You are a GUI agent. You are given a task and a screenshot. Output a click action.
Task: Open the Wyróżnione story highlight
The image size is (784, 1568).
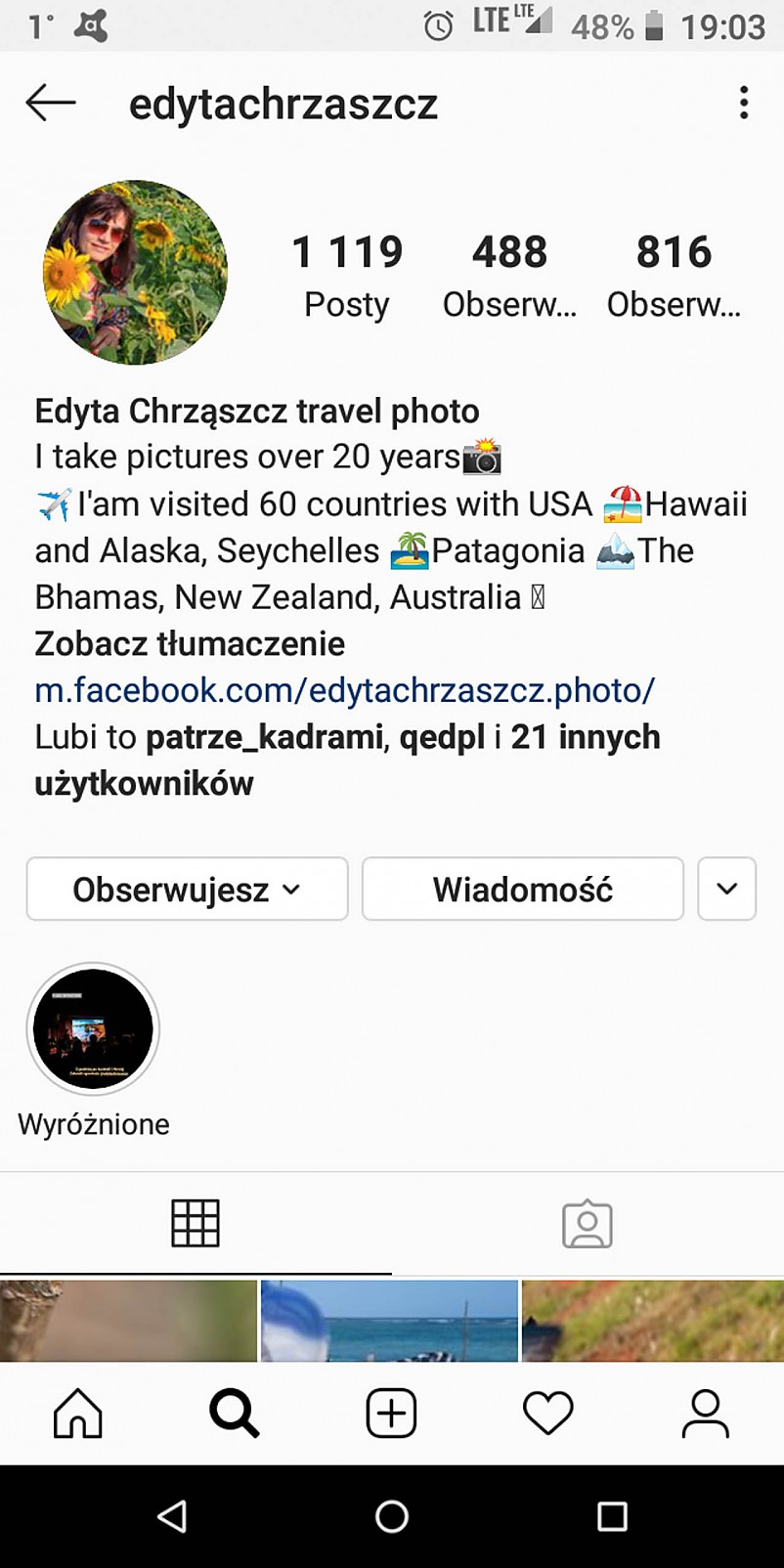click(x=93, y=1028)
